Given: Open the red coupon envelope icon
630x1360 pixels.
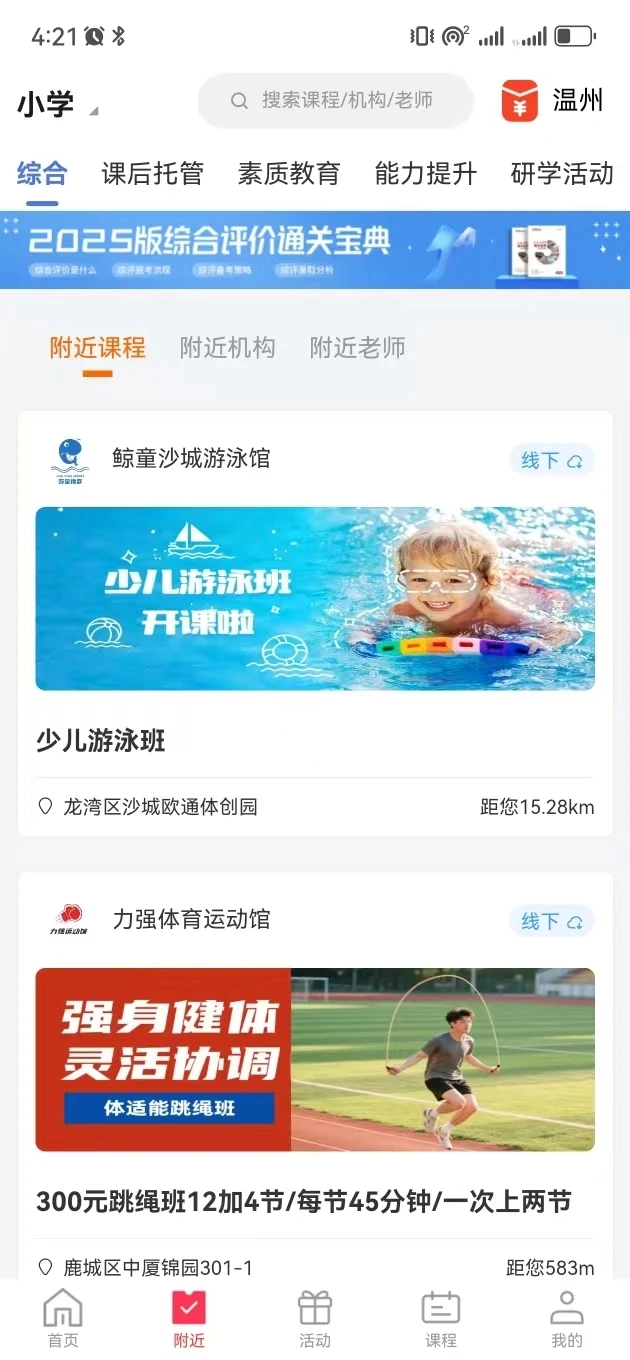Looking at the screenshot, I should pyautogui.click(x=520, y=101).
